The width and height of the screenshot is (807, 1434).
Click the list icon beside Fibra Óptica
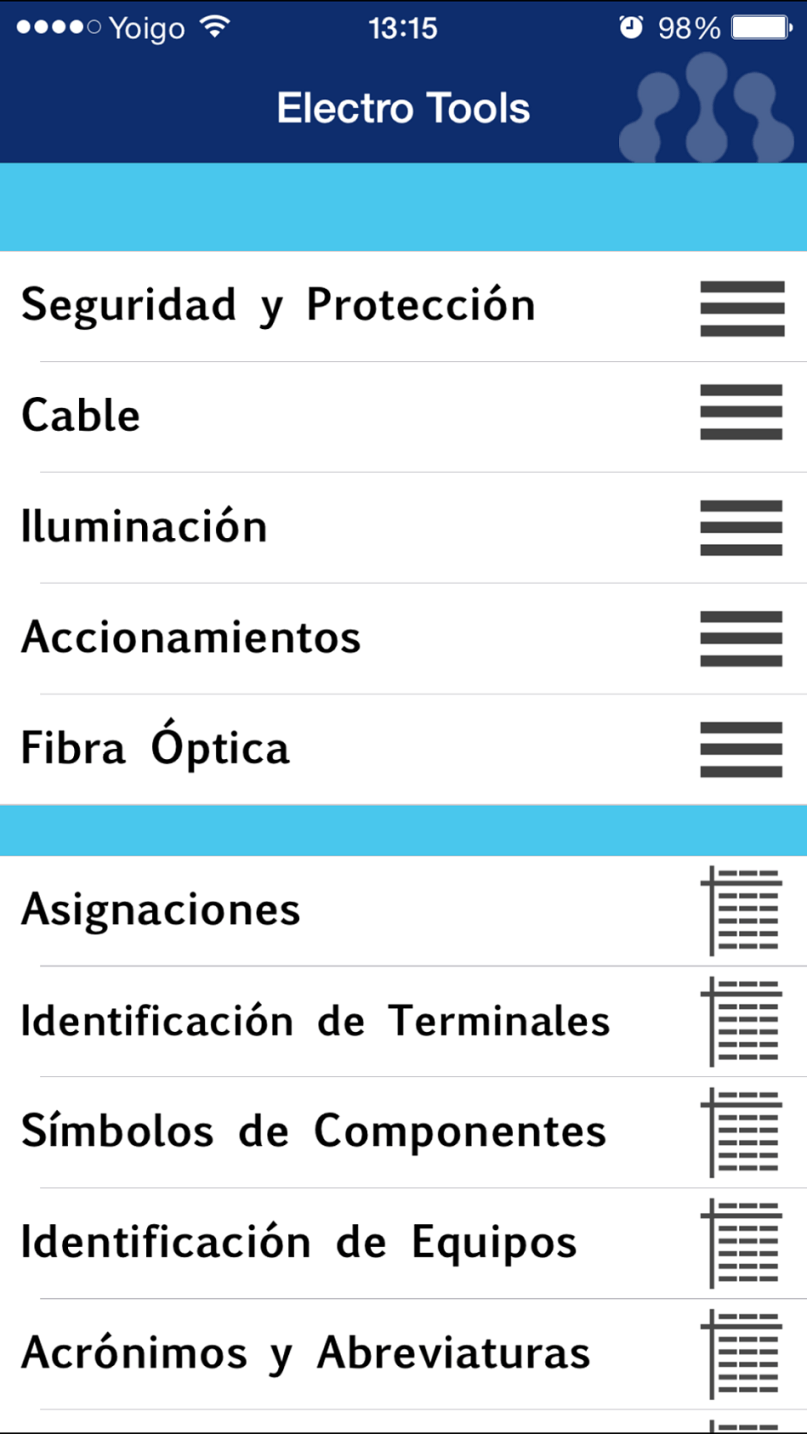tap(741, 749)
